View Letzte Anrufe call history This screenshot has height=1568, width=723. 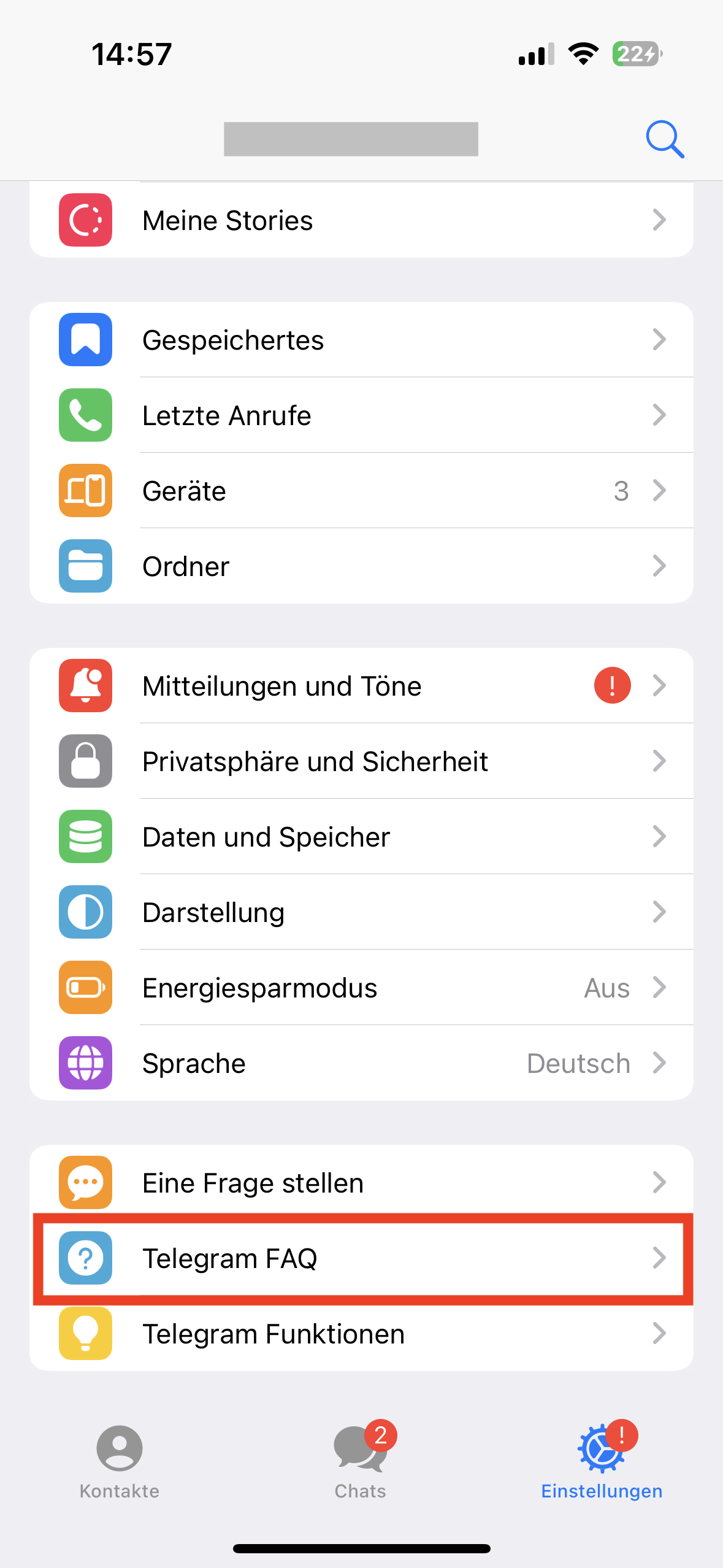(361, 415)
